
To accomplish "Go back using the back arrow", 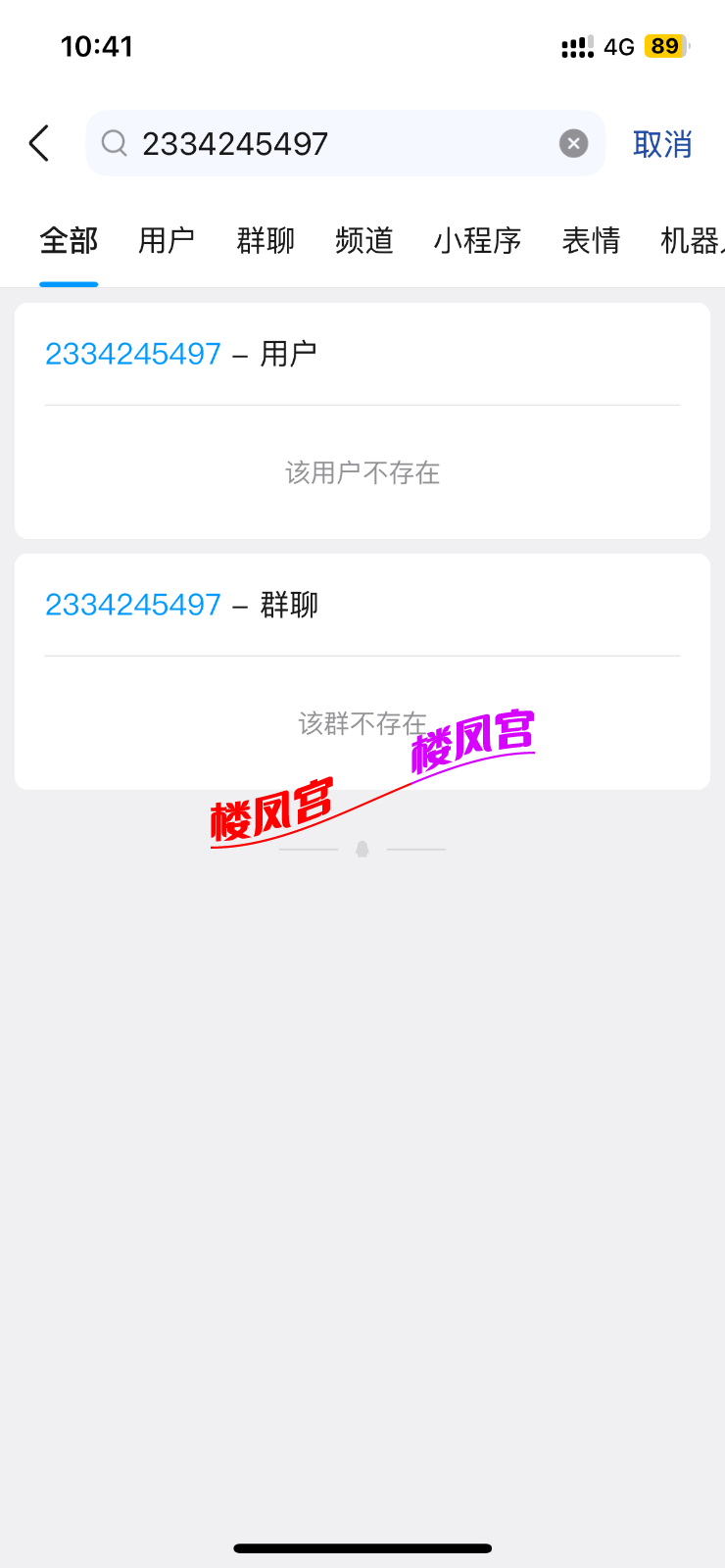I will point(39,144).
